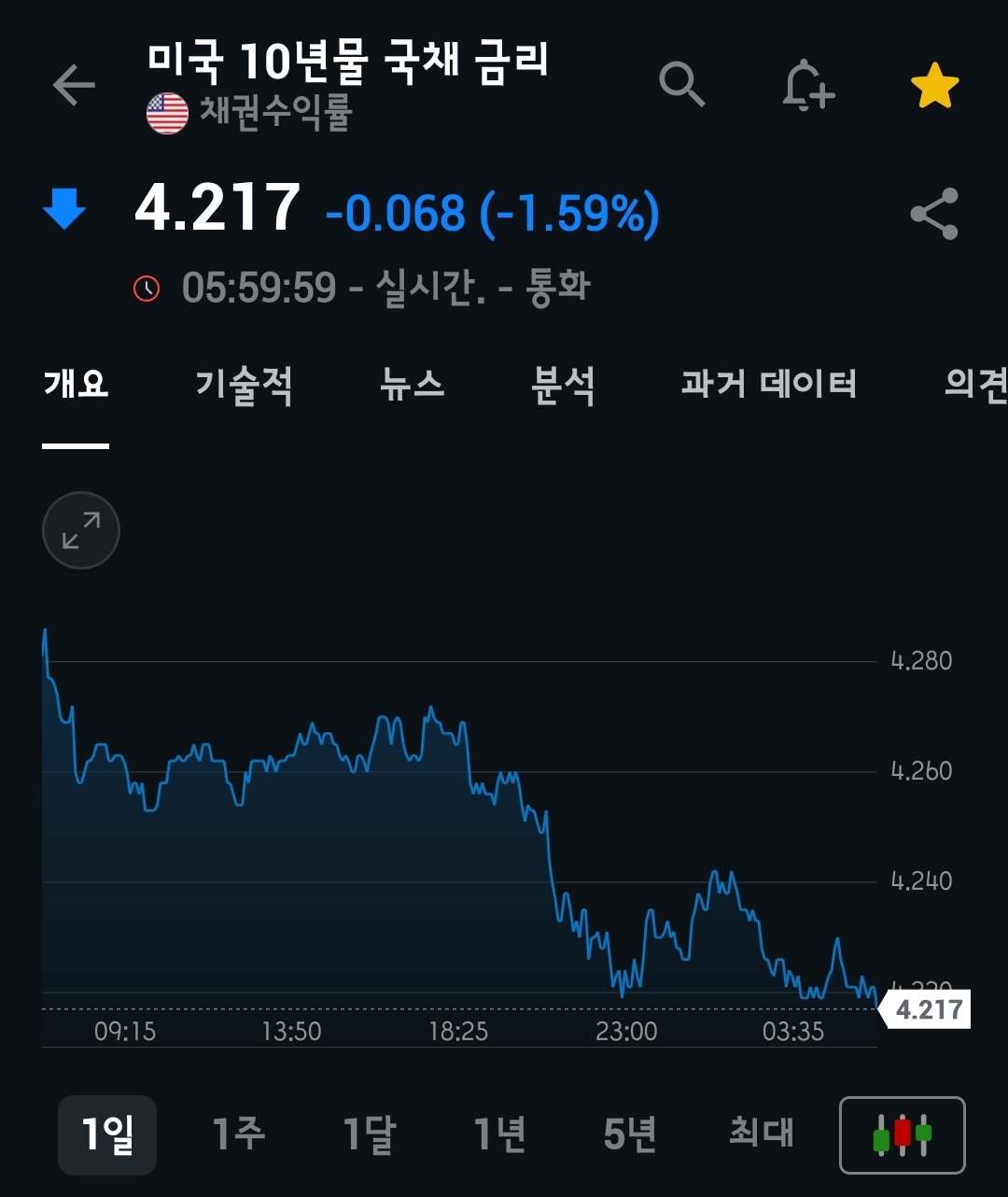The image size is (1008, 1197).
Task: Show the 1달 chart range
Action: click(x=370, y=1134)
